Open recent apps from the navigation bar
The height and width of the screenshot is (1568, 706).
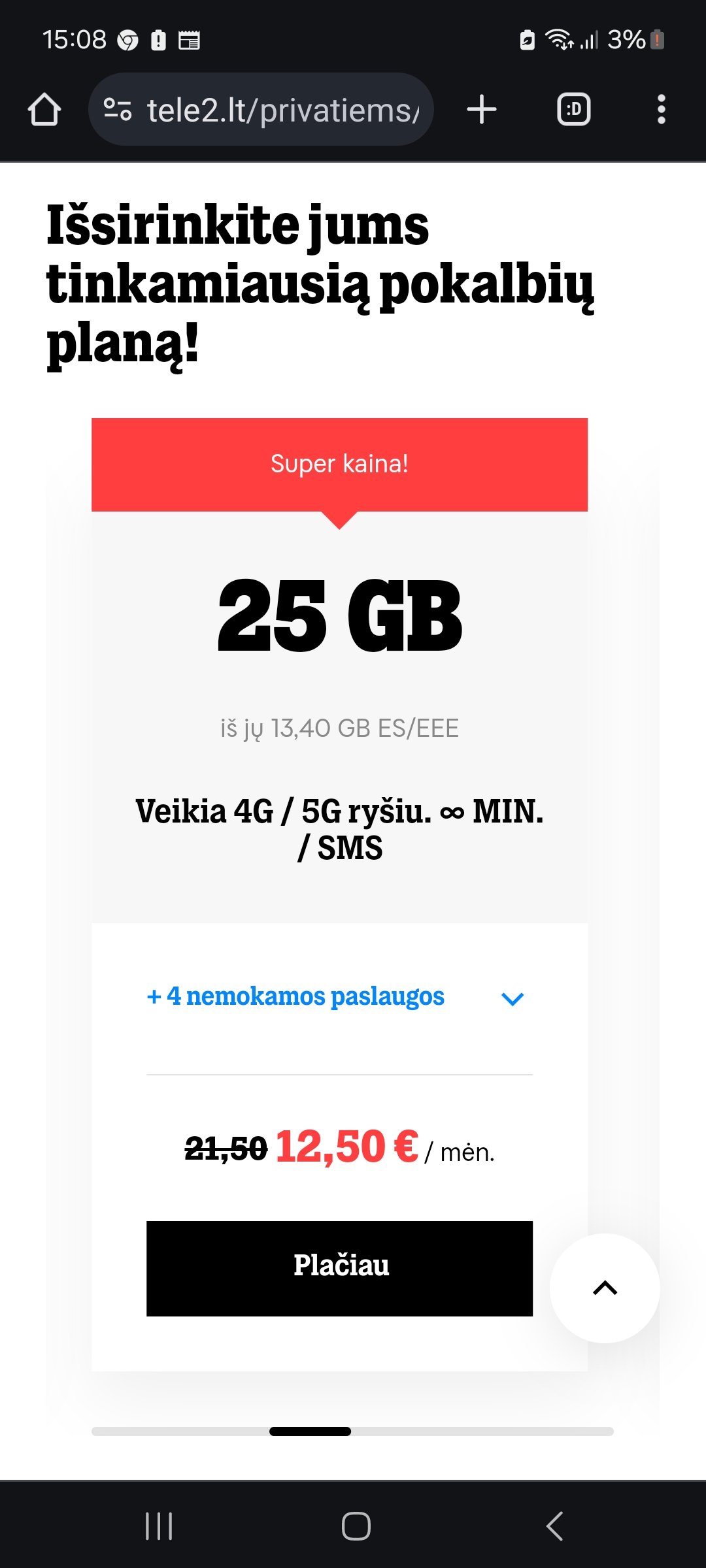point(159,1526)
